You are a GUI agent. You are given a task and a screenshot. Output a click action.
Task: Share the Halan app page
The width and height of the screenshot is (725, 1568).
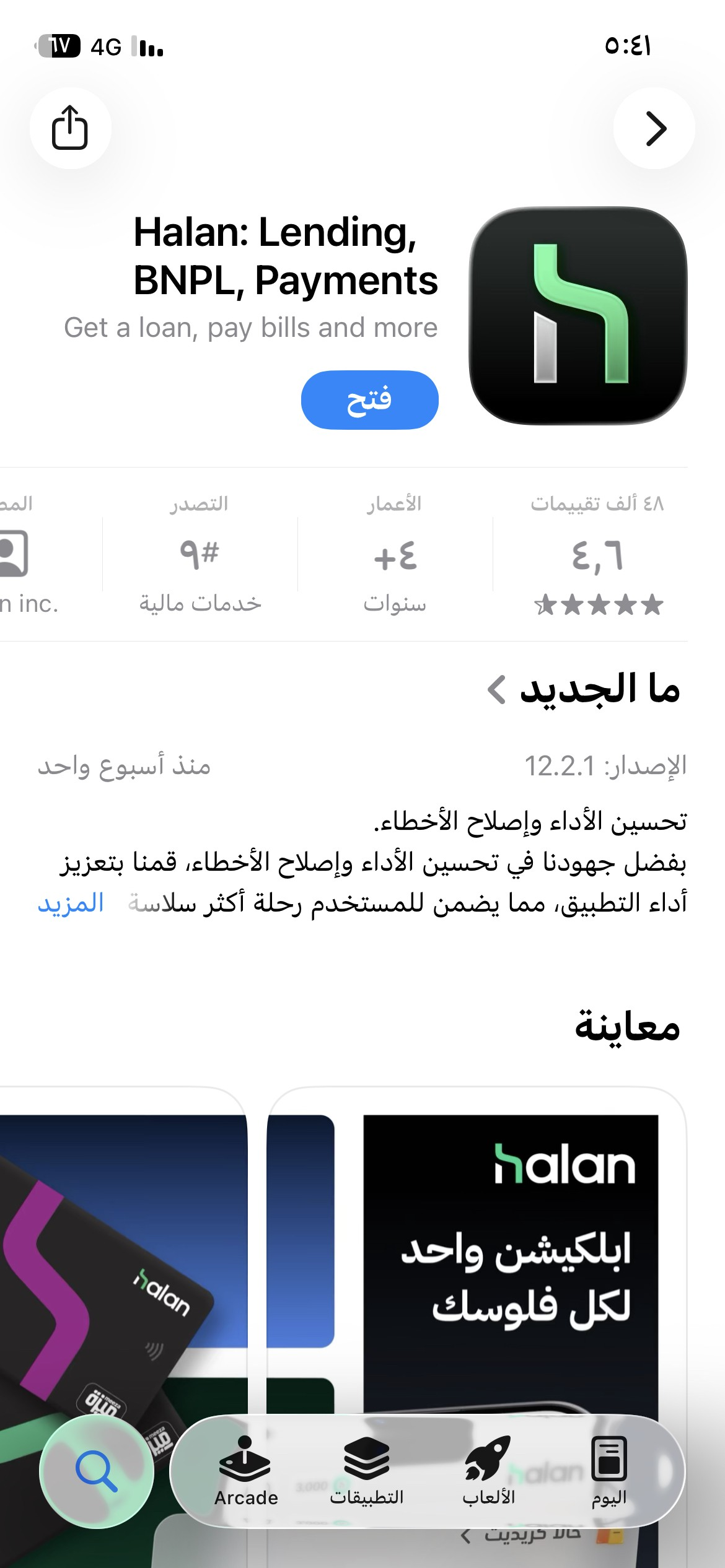70,128
